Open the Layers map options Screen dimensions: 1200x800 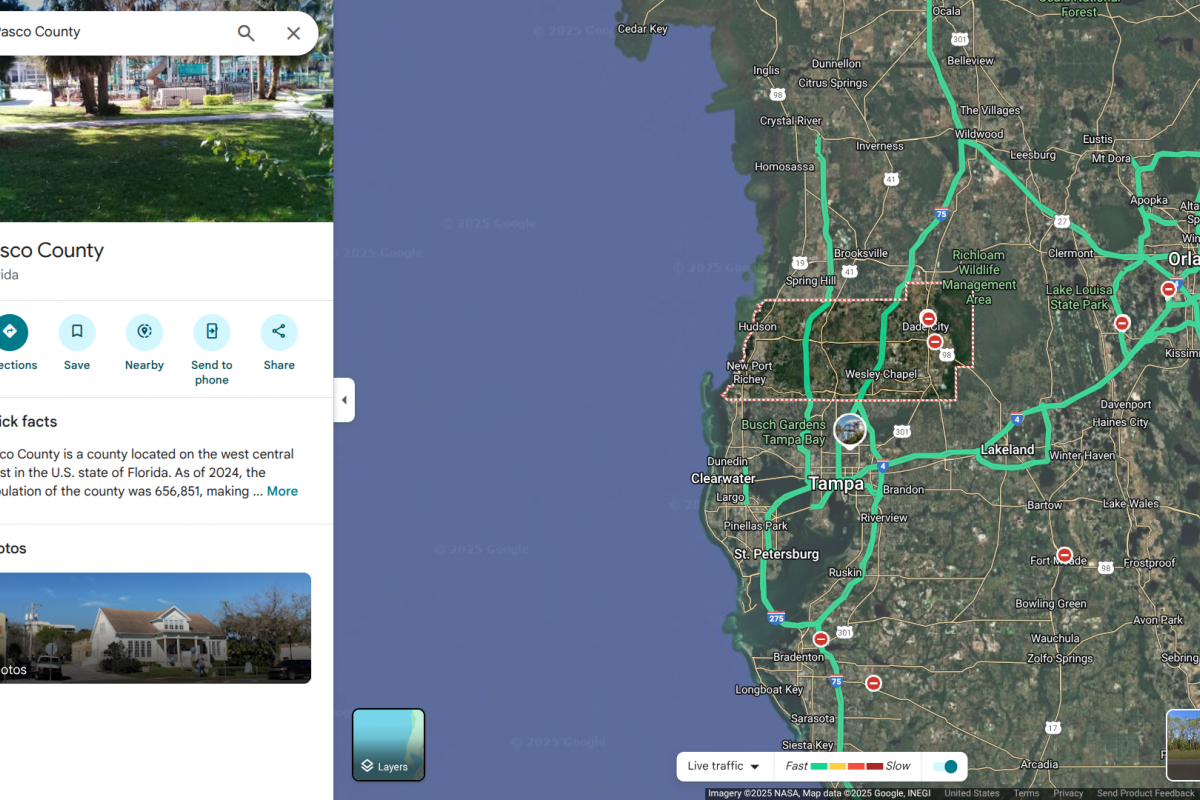click(388, 744)
